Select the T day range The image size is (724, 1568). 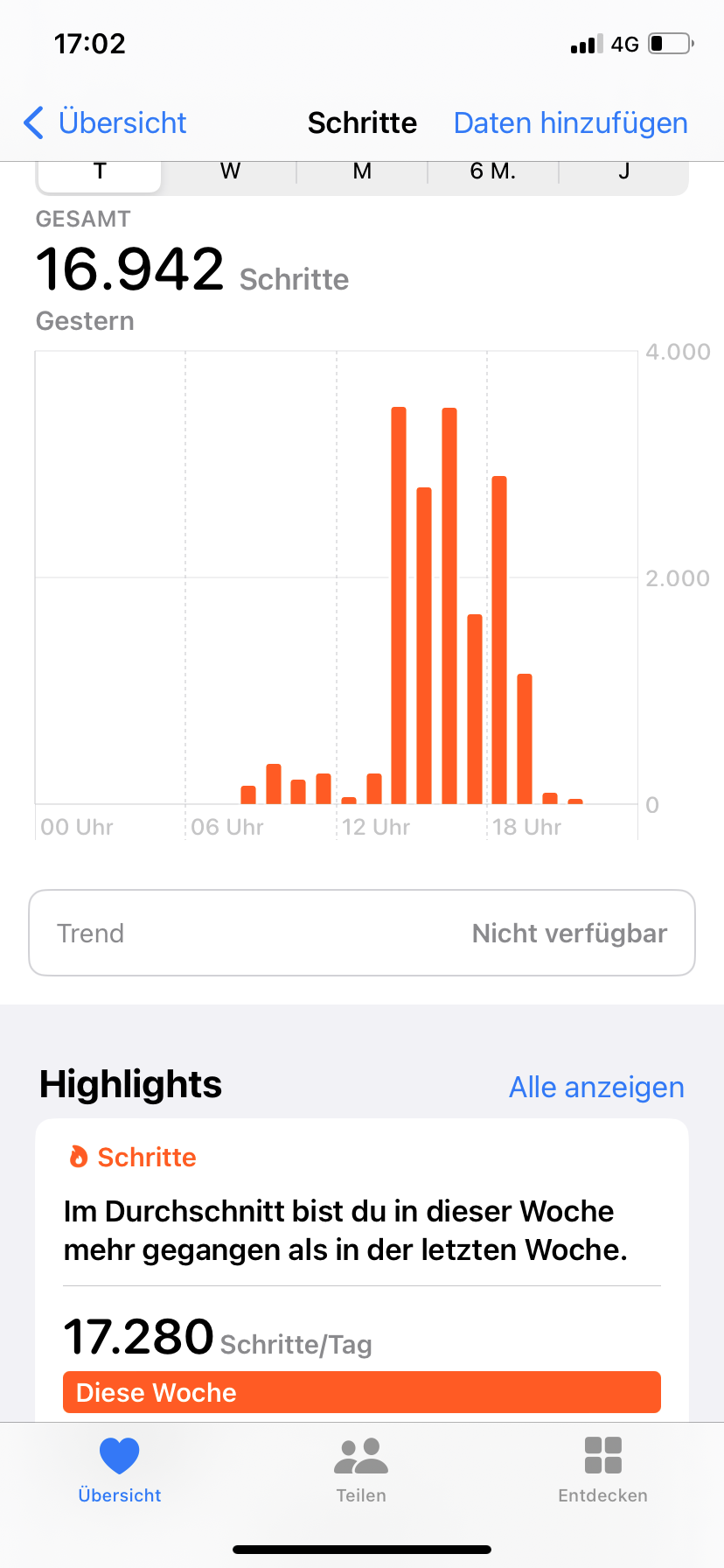tap(100, 173)
